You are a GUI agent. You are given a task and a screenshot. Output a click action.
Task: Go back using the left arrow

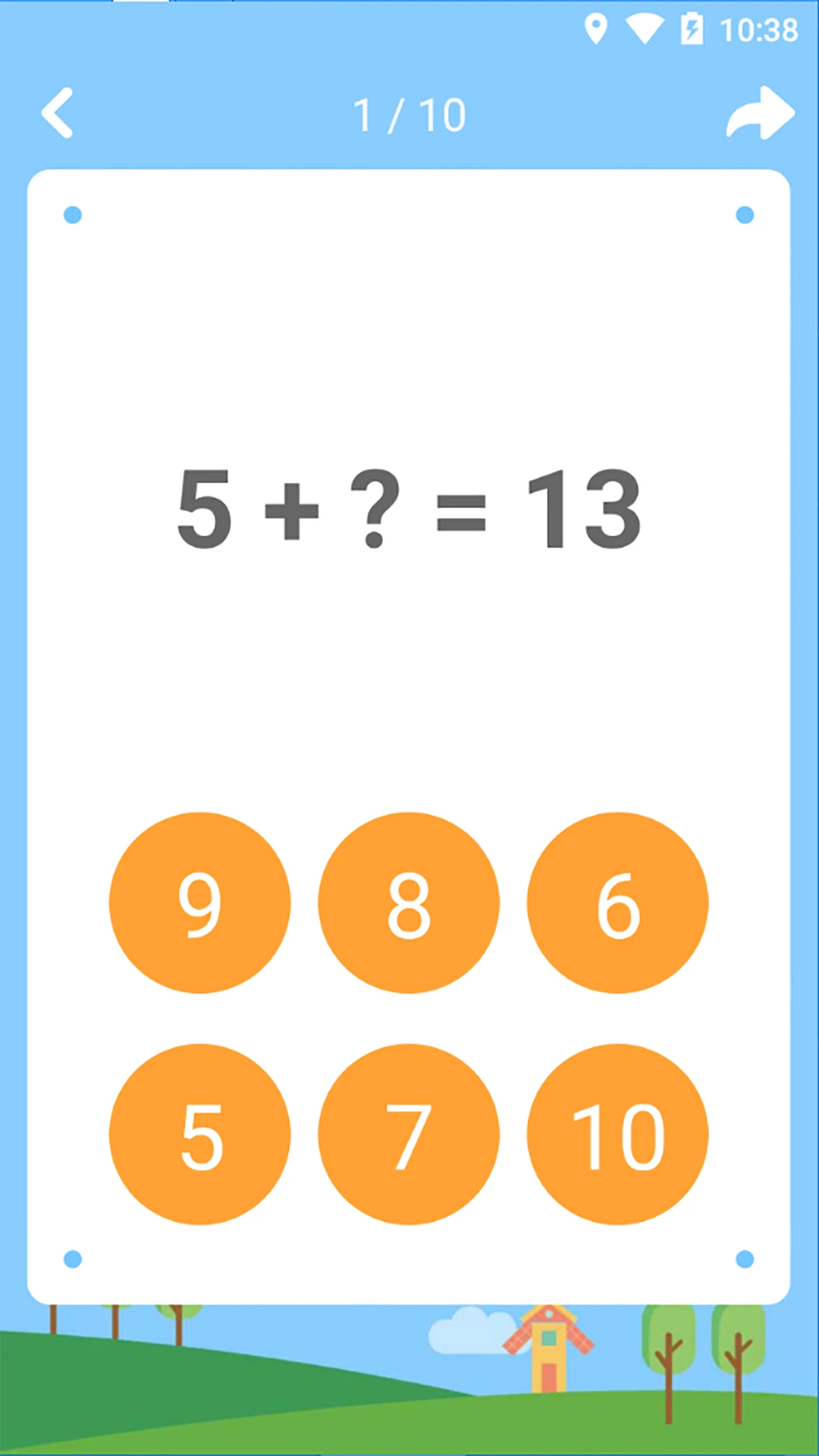click(58, 113)
